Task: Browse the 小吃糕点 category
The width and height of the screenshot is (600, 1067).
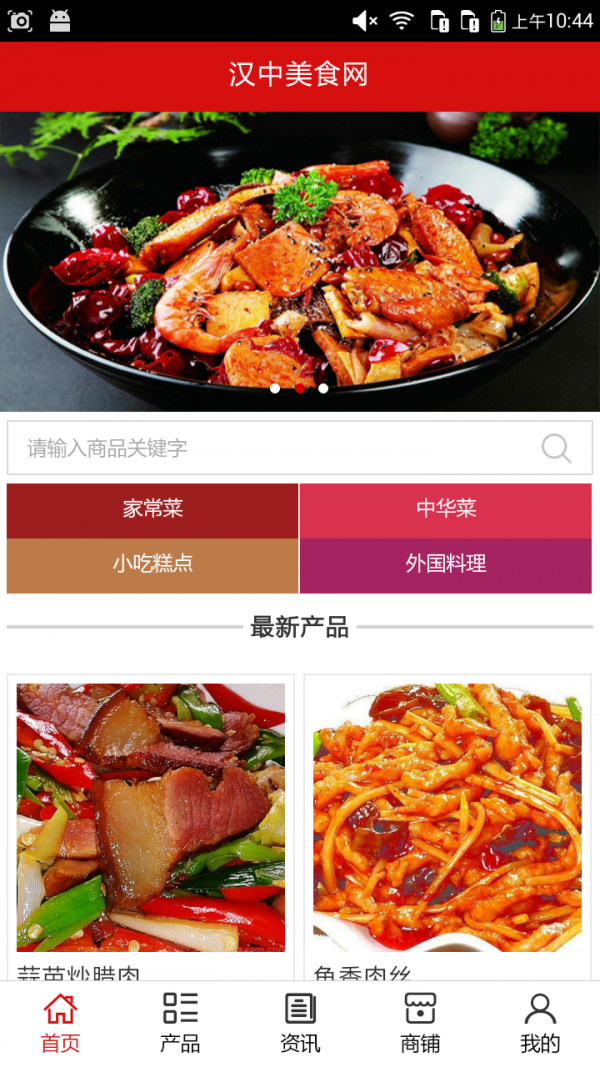Action: tap(153, 565)
